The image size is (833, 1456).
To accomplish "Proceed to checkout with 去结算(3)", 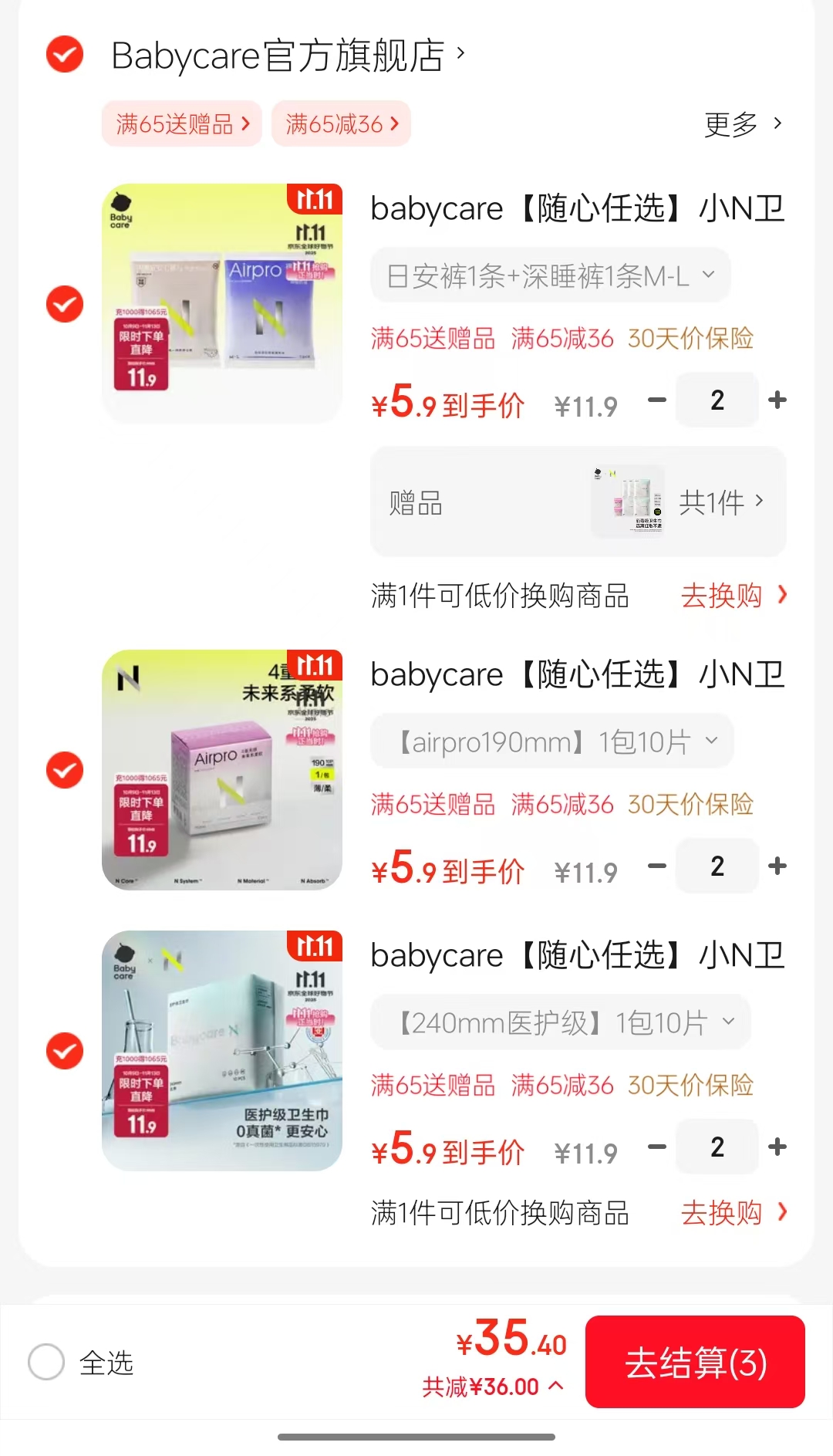I will coord(695,1362).
